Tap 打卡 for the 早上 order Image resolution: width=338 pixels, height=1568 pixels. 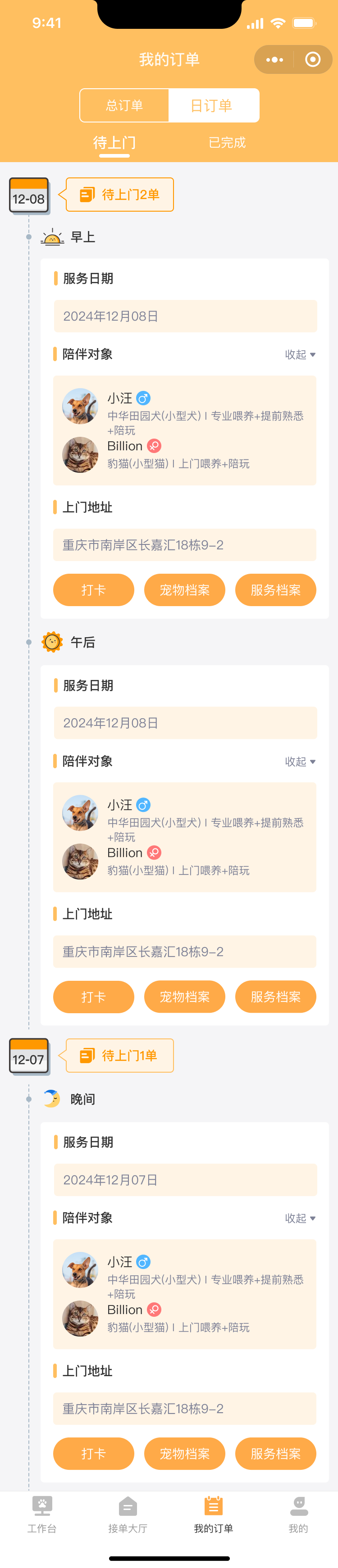point(93,590)
